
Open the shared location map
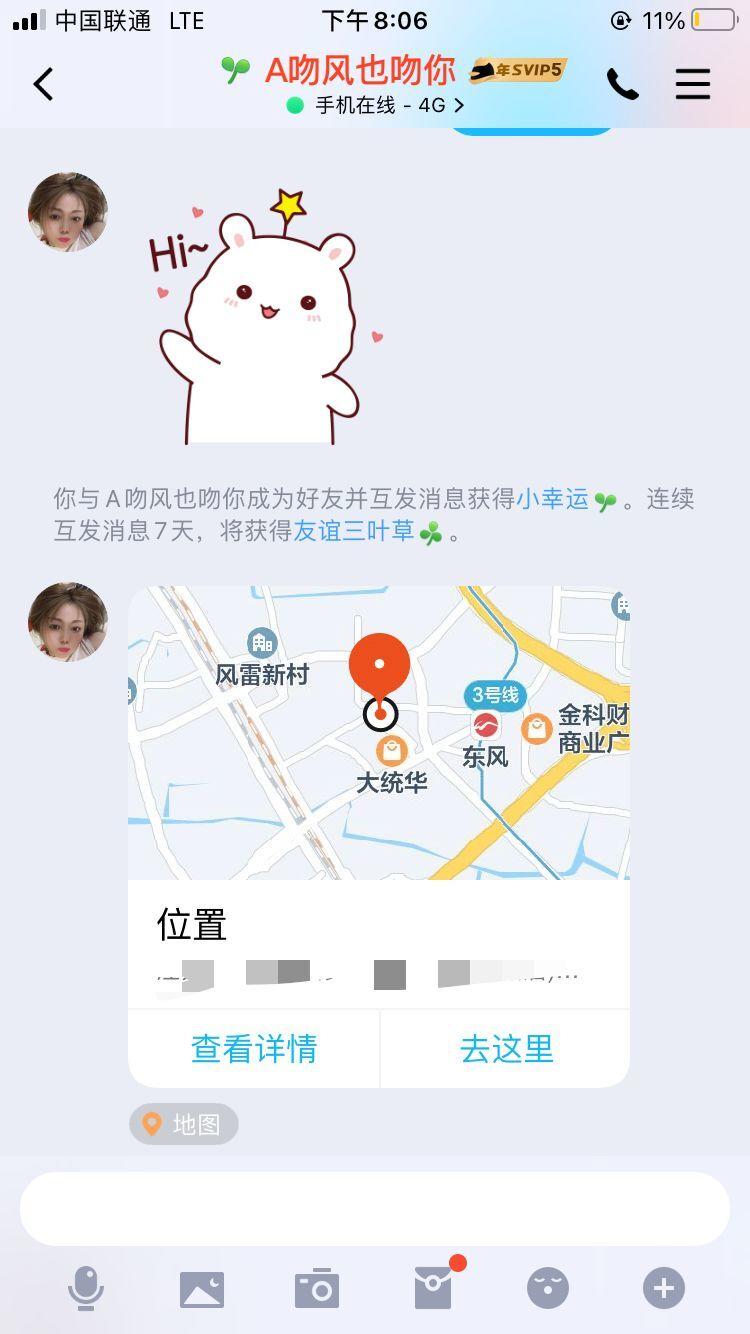tap(379, 733)
